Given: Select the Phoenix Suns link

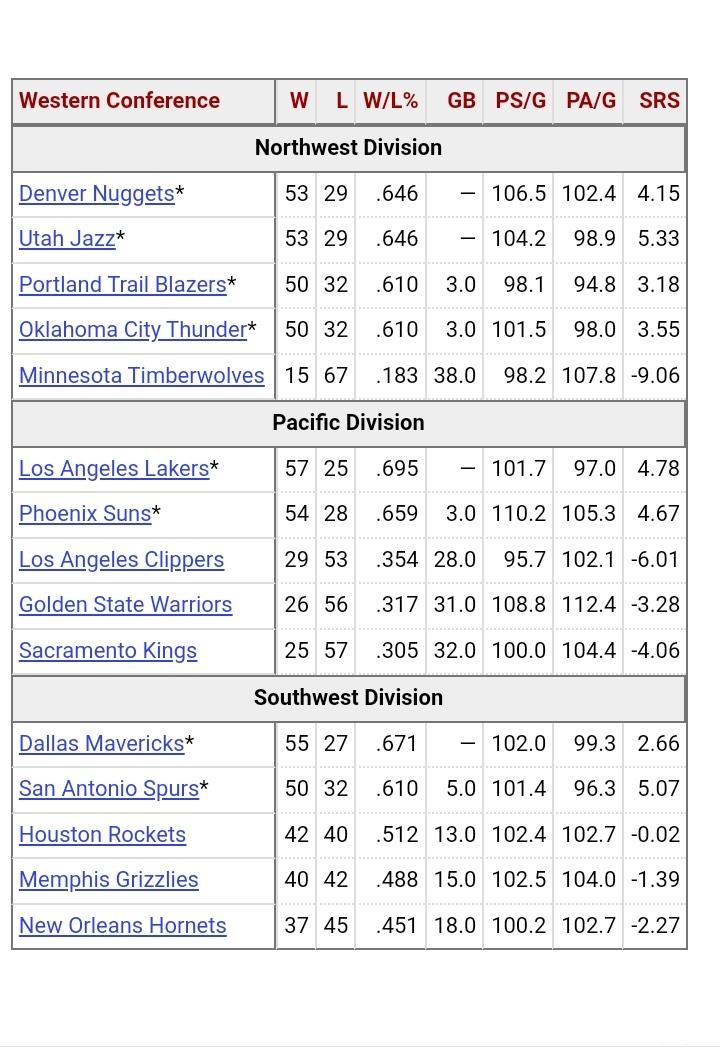Looking at the screenshot, I should [85, 514].
